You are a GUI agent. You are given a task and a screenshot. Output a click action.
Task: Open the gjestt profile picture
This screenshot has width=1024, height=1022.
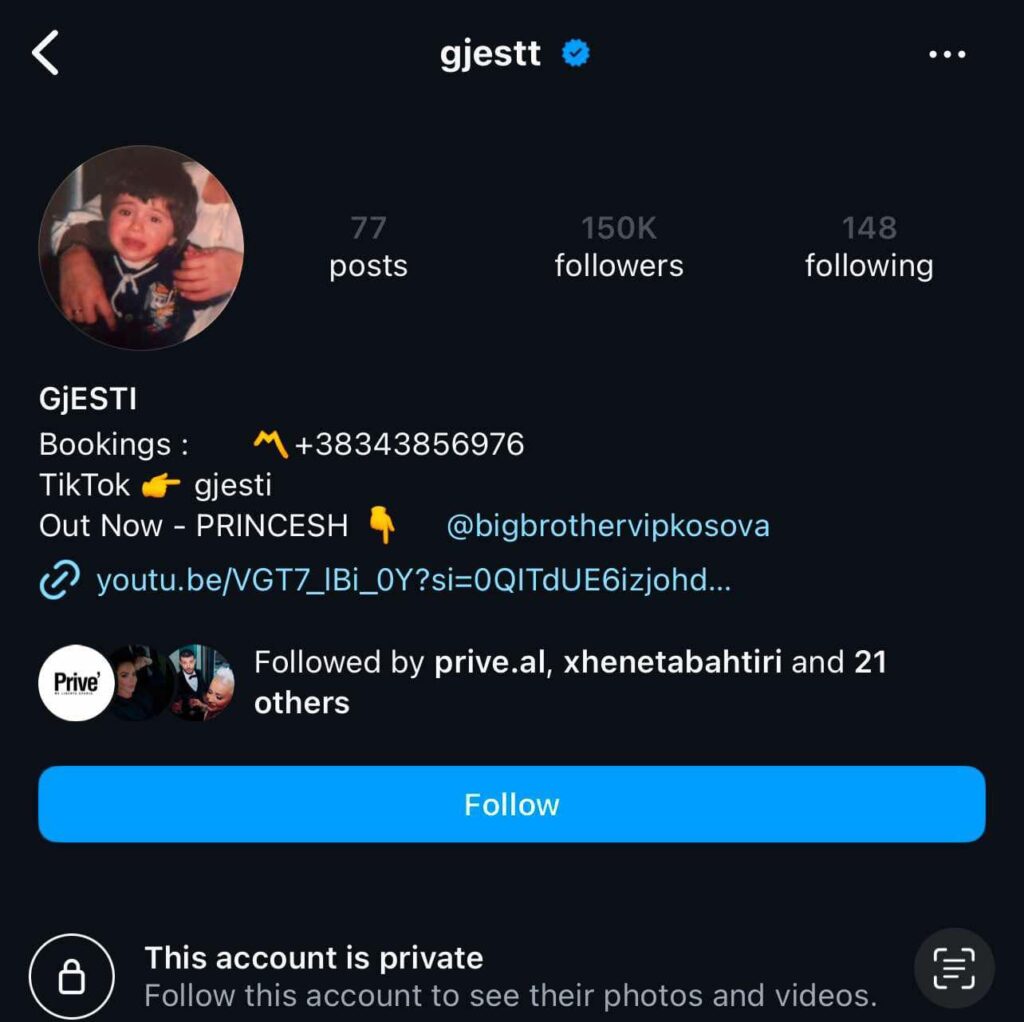[141, 247]
